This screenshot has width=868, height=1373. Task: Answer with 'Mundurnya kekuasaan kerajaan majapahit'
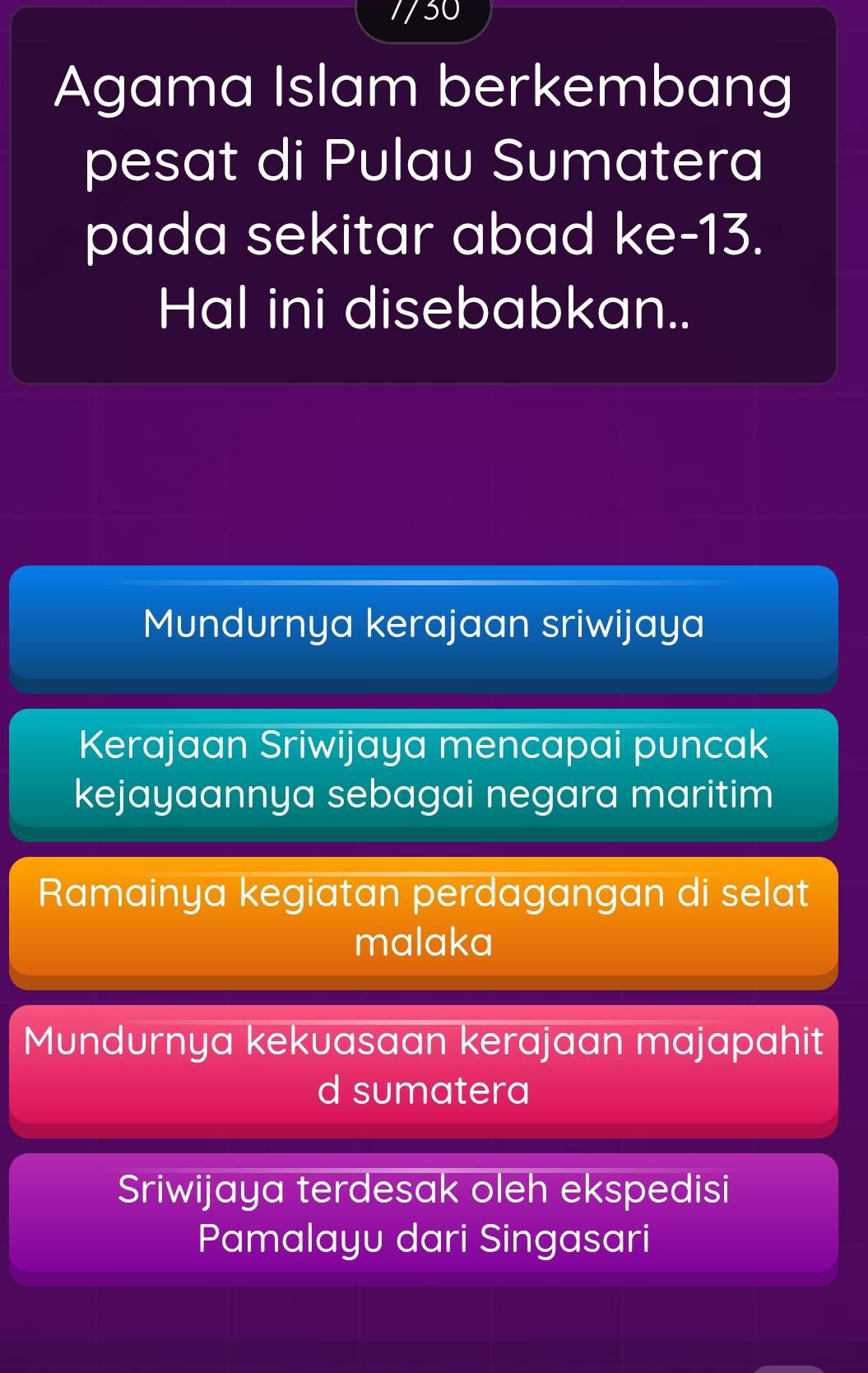point(424,1067)
